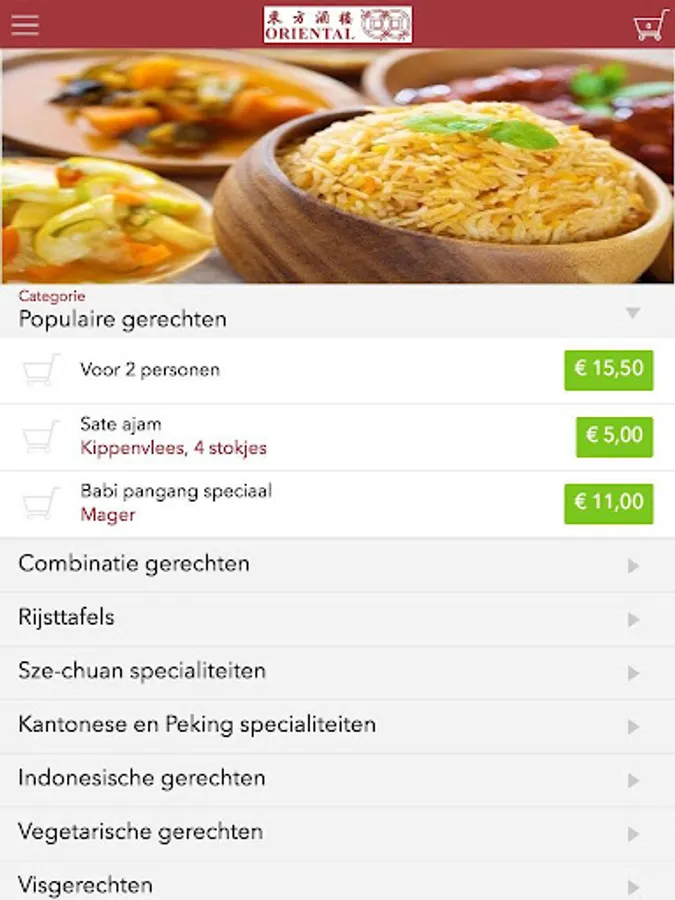675x900 pixels.
Task: Expand Combinatie gerechten category
Action: click(337, 565)
